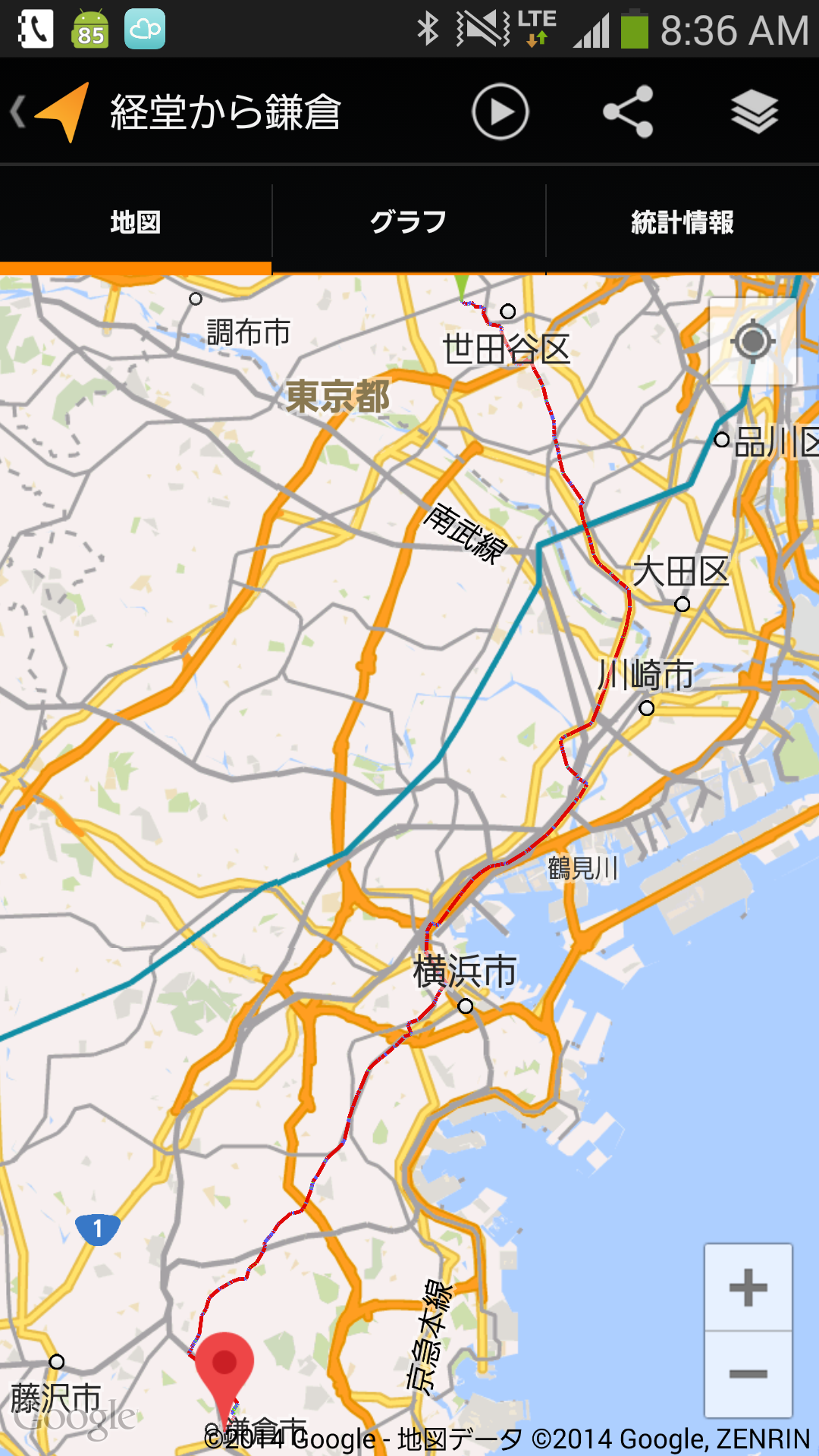Zoom in on the map
Screen dimensions: 819x1456
748,1288
